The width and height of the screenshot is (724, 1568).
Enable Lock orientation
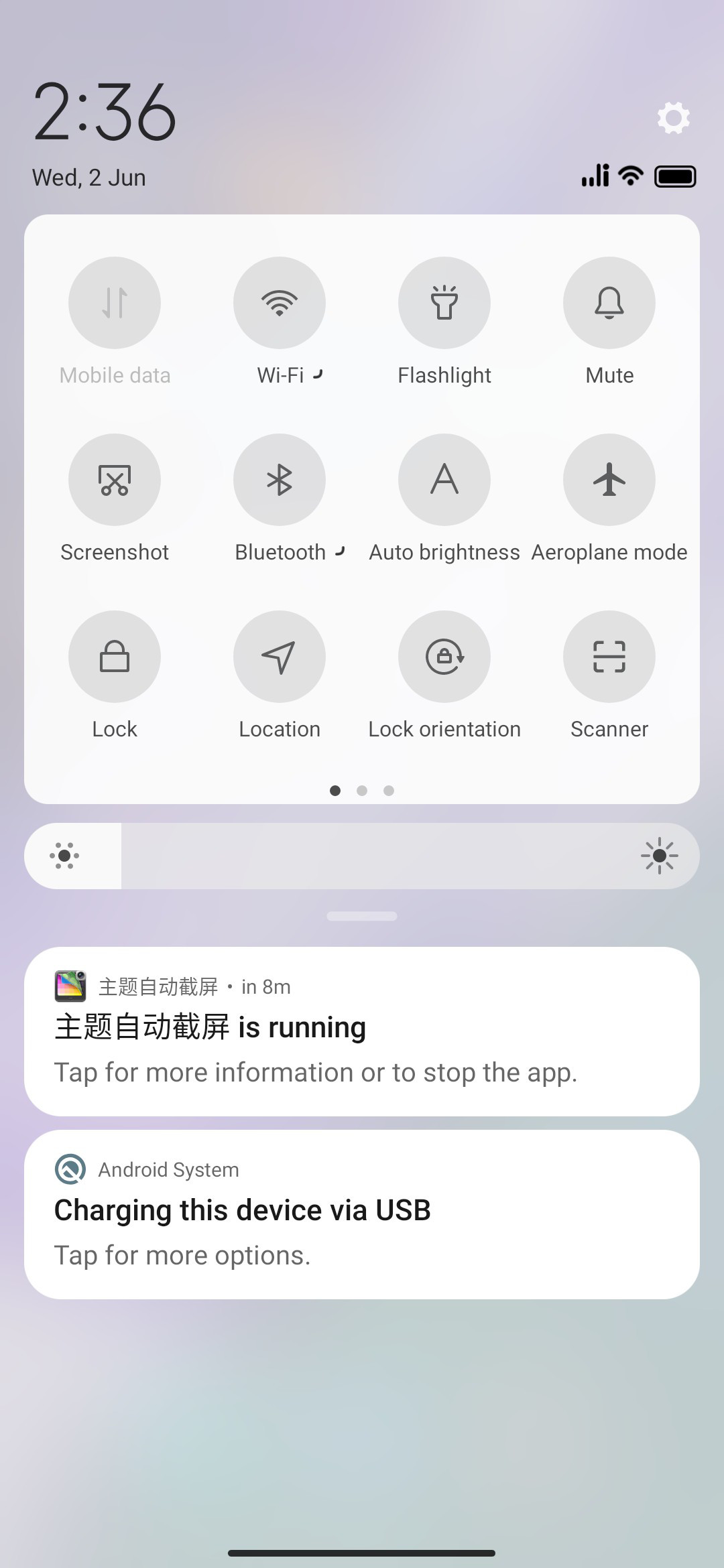[x=444, y=657]
